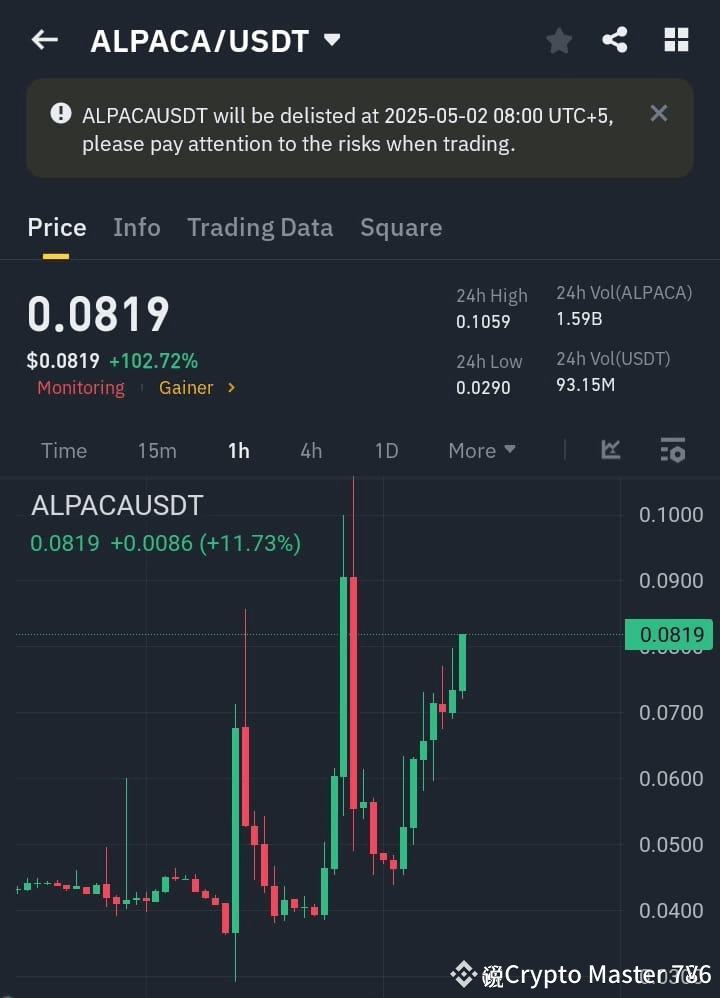Image resolution: width=720 pixels, height=998 pixels.
Task: Go to the Square tab
Action: coord(401,227)
